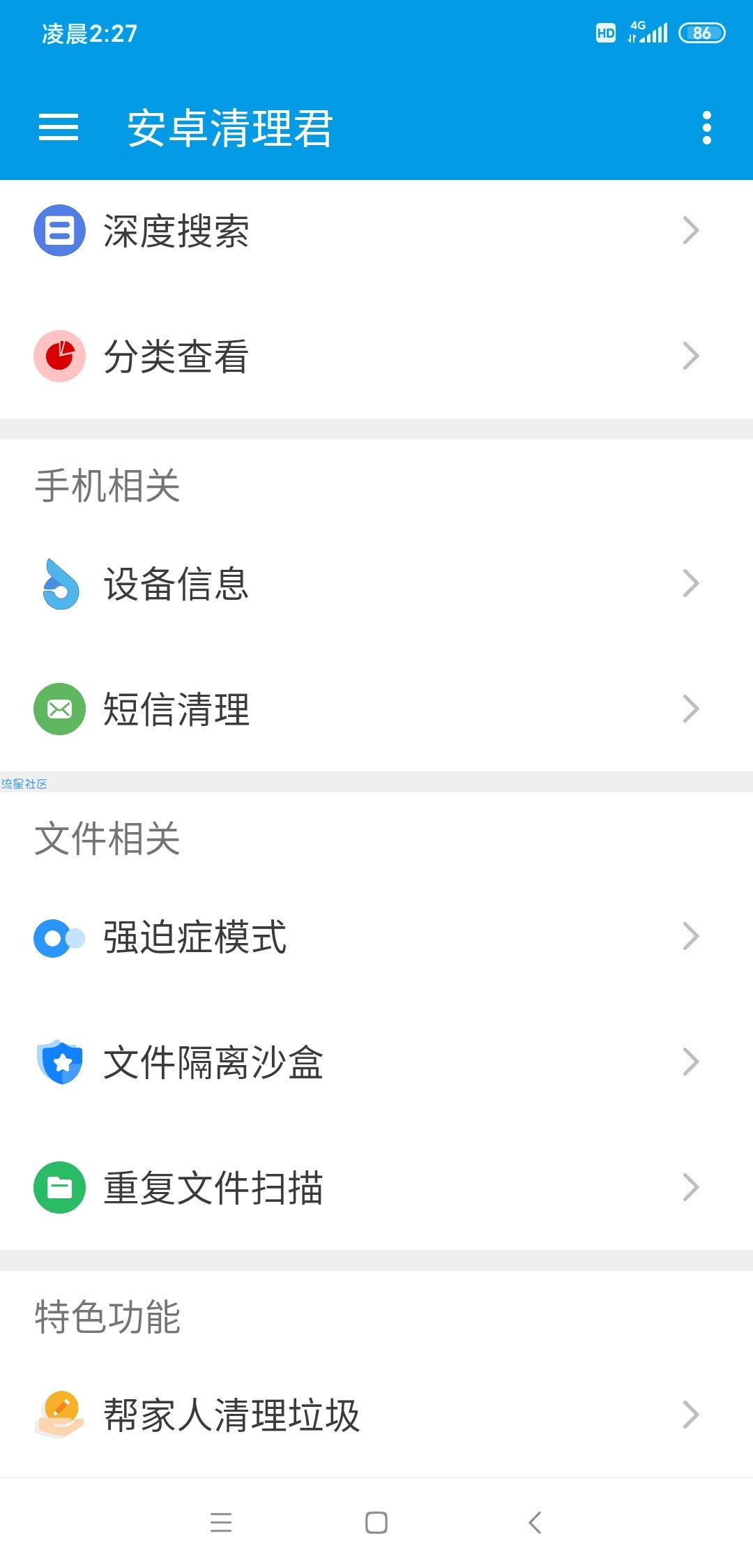Open 帮家人清理垃圾 feature

[376, 1415]
